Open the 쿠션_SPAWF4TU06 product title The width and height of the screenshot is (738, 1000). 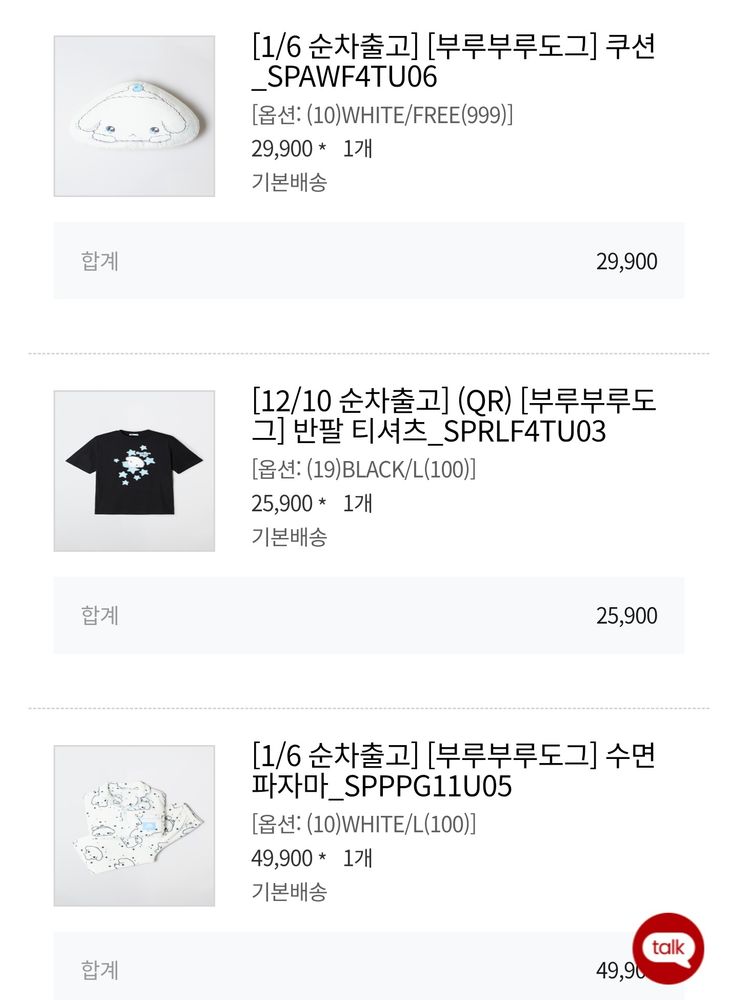pyautogui.click(x=454, y=61)
